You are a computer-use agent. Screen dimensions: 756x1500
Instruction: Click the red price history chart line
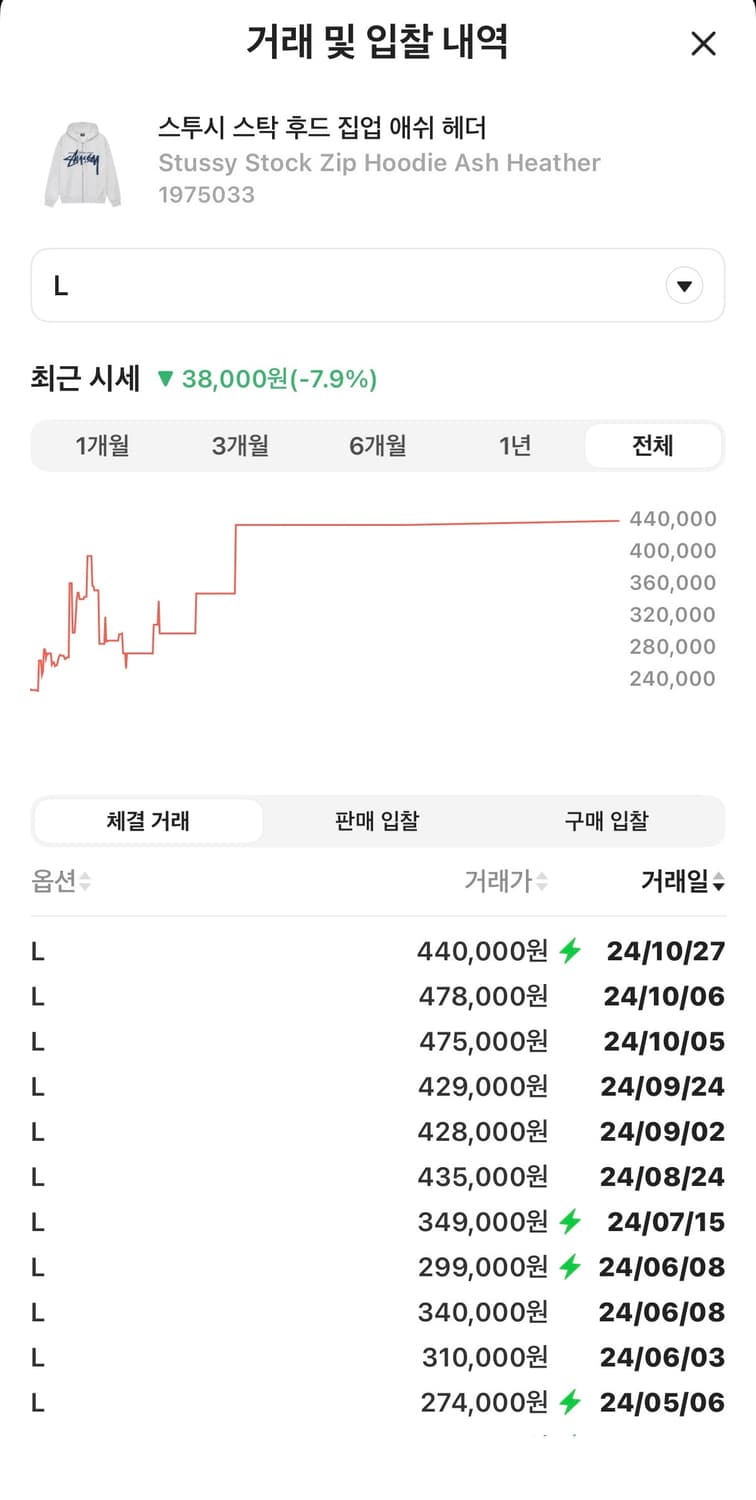(400, 523)
